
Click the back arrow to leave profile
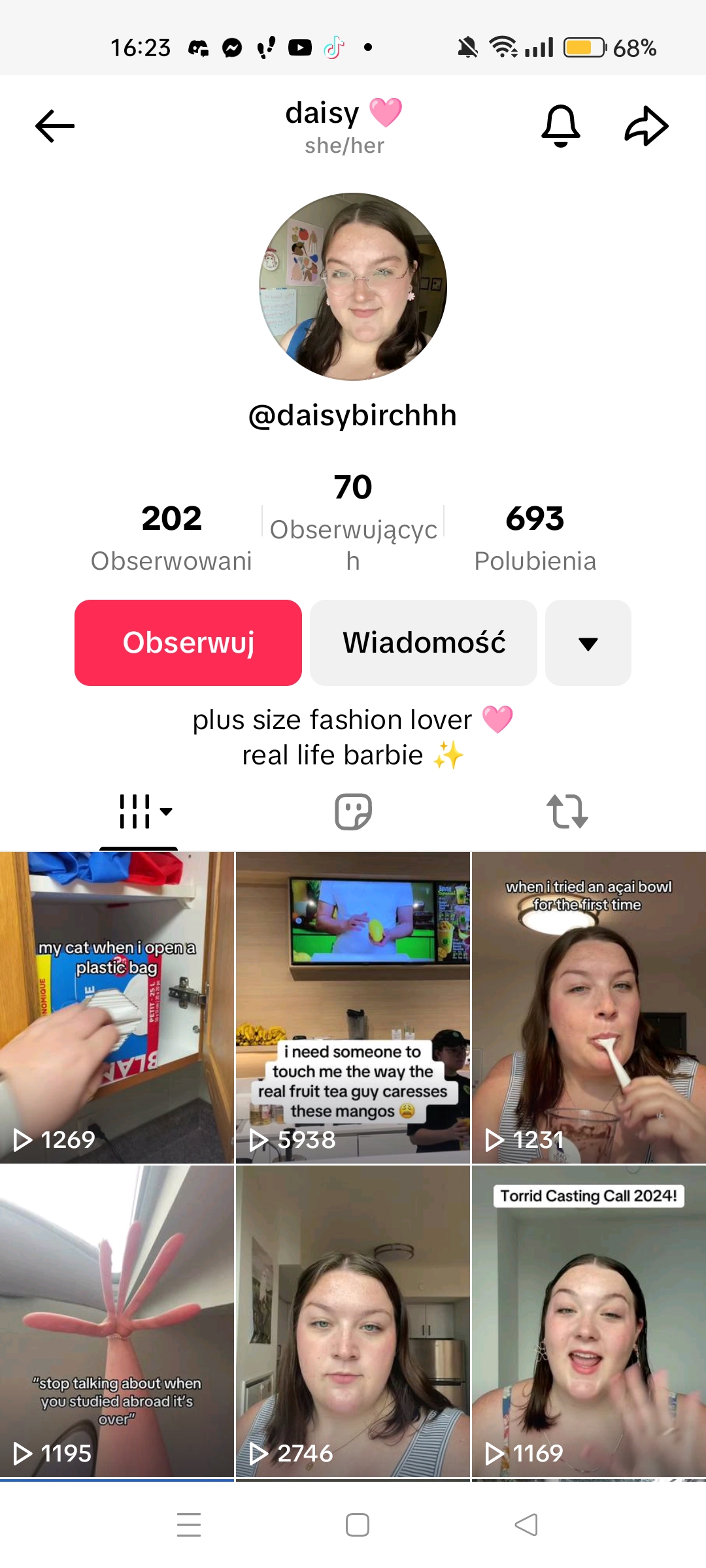(55, 125)
